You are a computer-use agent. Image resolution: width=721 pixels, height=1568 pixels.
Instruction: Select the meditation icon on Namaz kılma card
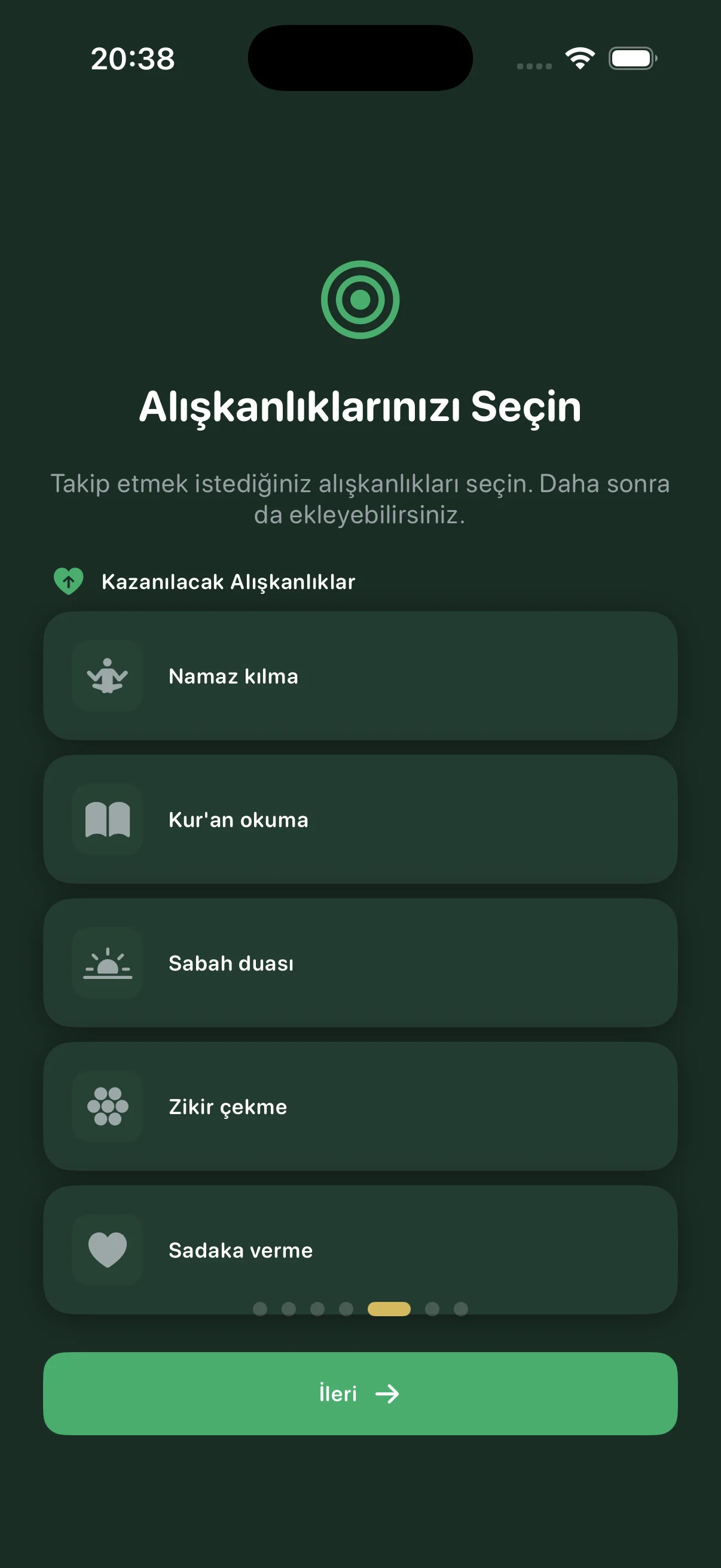click(107, 678)
